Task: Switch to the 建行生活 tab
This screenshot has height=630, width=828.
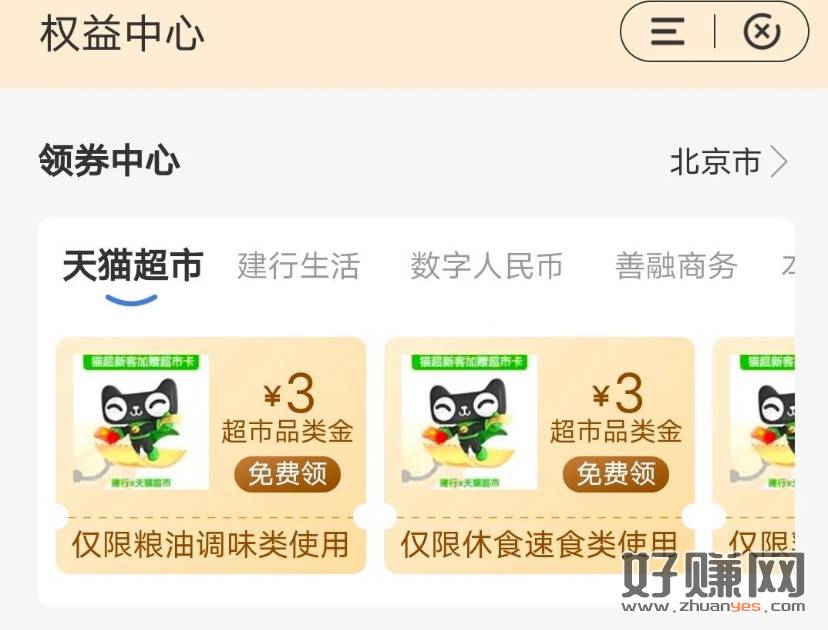Action: pos(298,266)
